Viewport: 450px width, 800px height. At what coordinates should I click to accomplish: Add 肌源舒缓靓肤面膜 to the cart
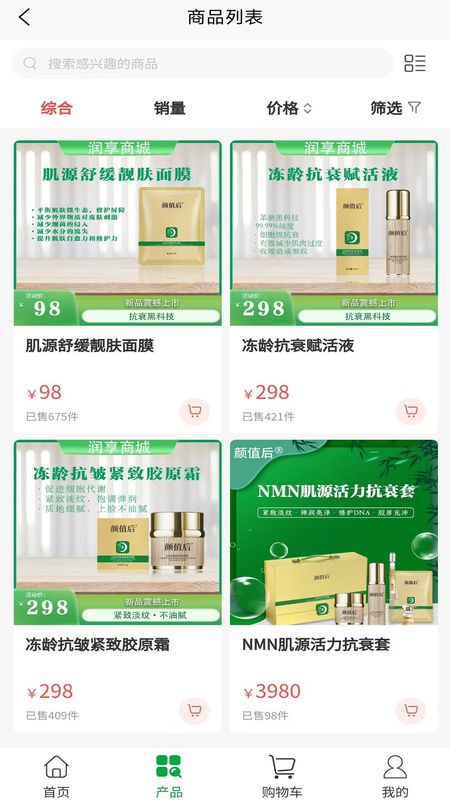pyautogui.click(x=194, y=411)
